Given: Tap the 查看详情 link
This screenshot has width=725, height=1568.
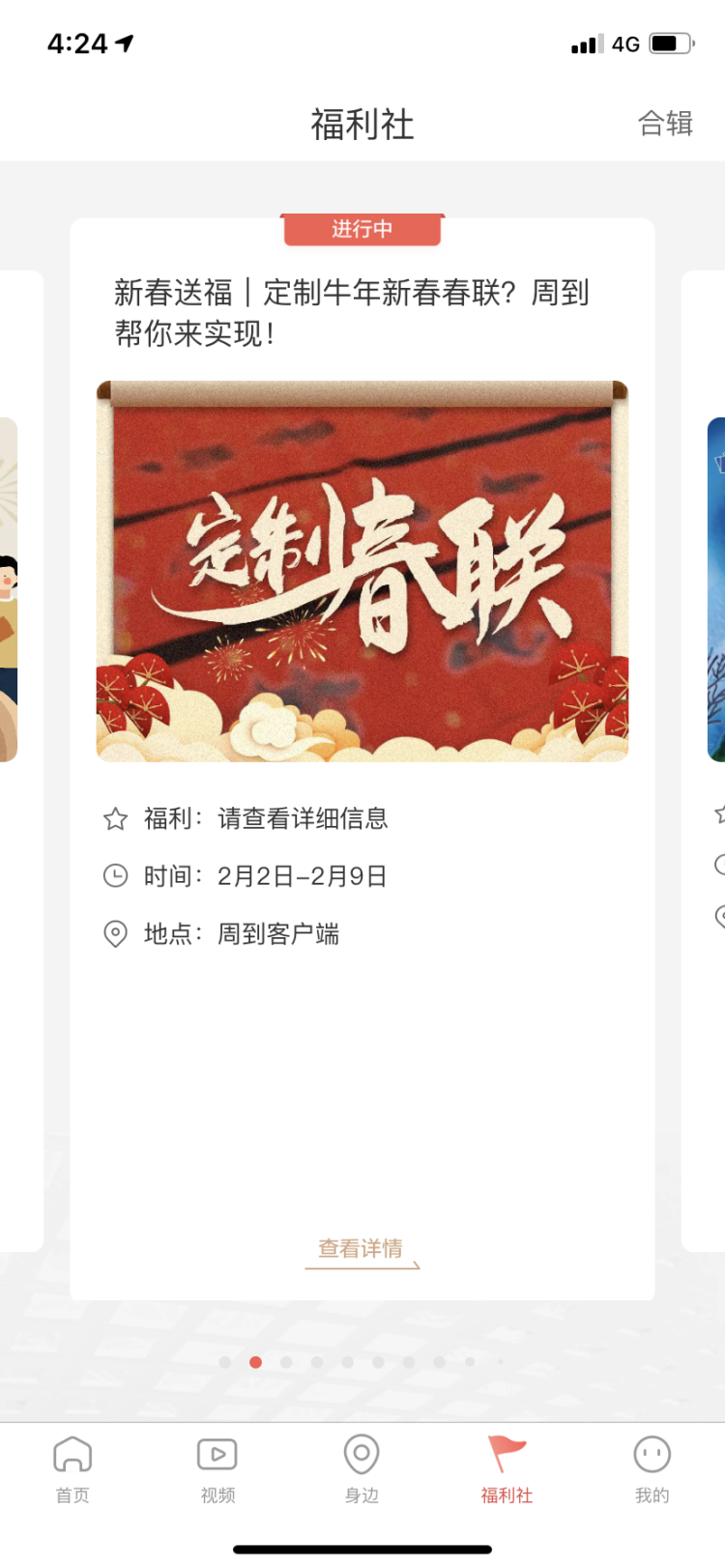Looking at the screenshot, I should point(362,1249).
